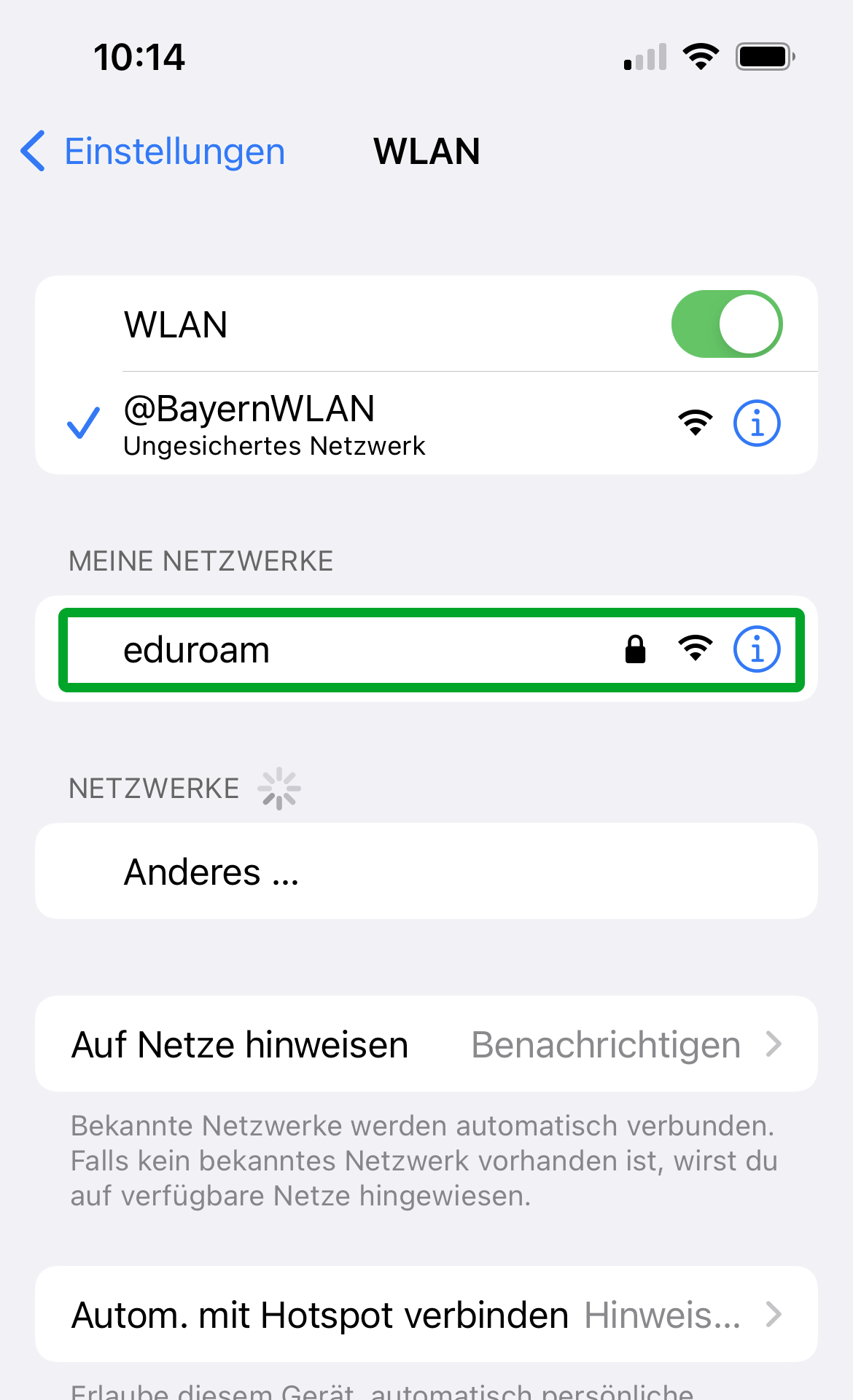Go back to Einstellungen

click(153, 152)
